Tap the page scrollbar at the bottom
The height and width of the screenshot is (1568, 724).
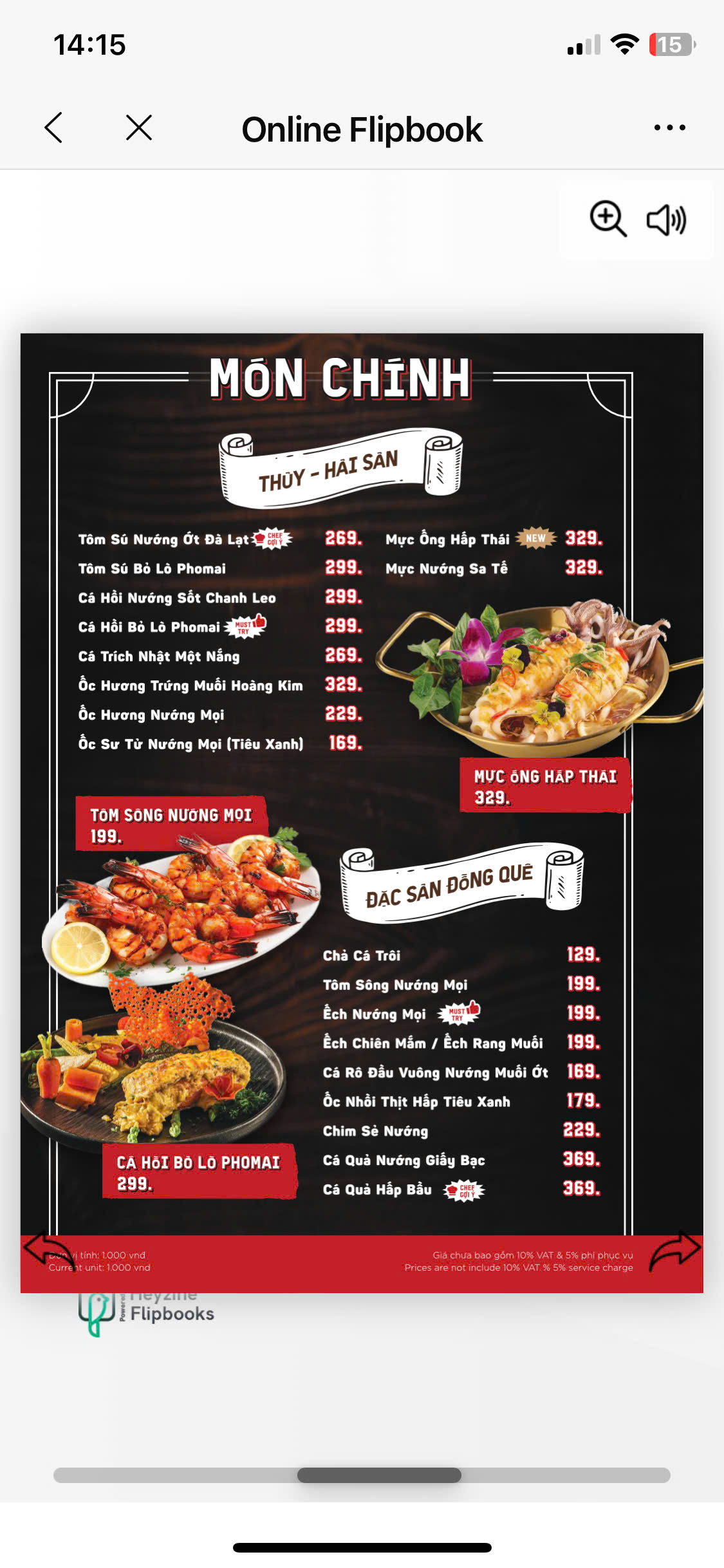379,1475
